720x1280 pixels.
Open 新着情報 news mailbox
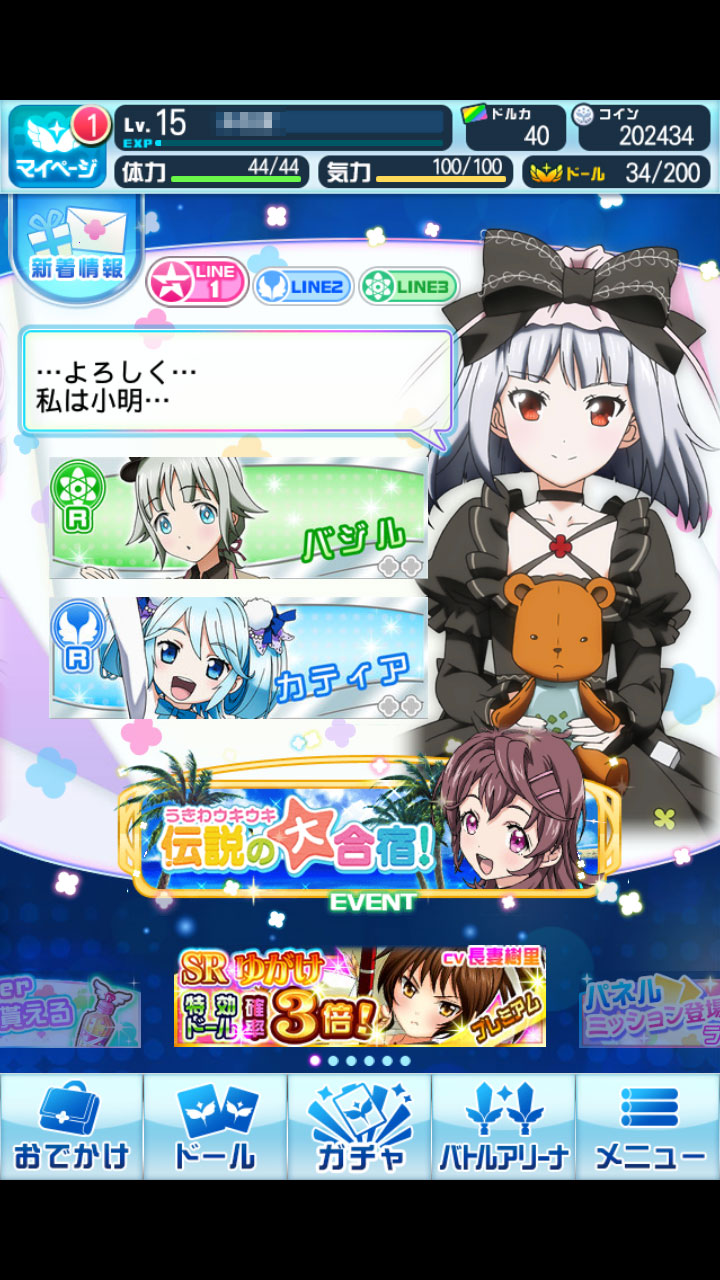76,245
